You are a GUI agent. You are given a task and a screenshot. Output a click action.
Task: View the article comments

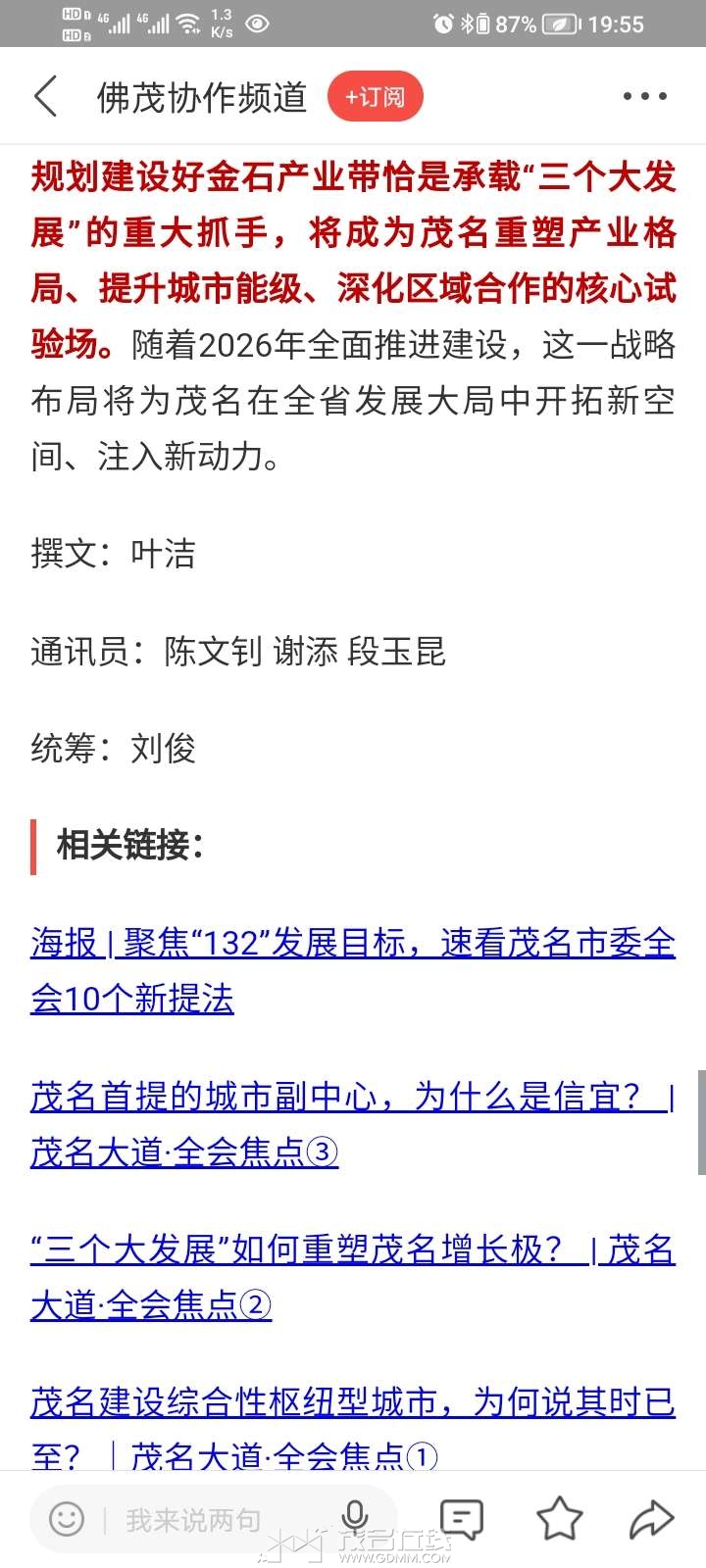click(461, 1519)
